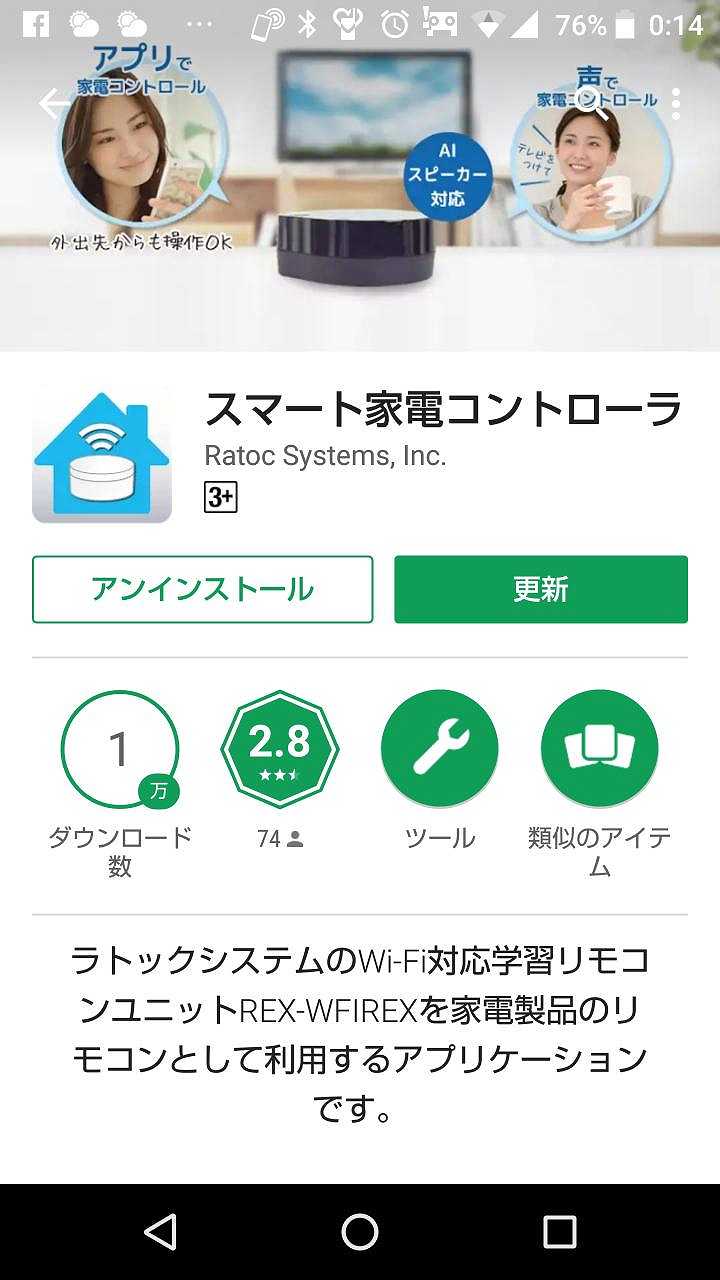Expand the app description text
720x1280 pixels.
coord(360,1035)
